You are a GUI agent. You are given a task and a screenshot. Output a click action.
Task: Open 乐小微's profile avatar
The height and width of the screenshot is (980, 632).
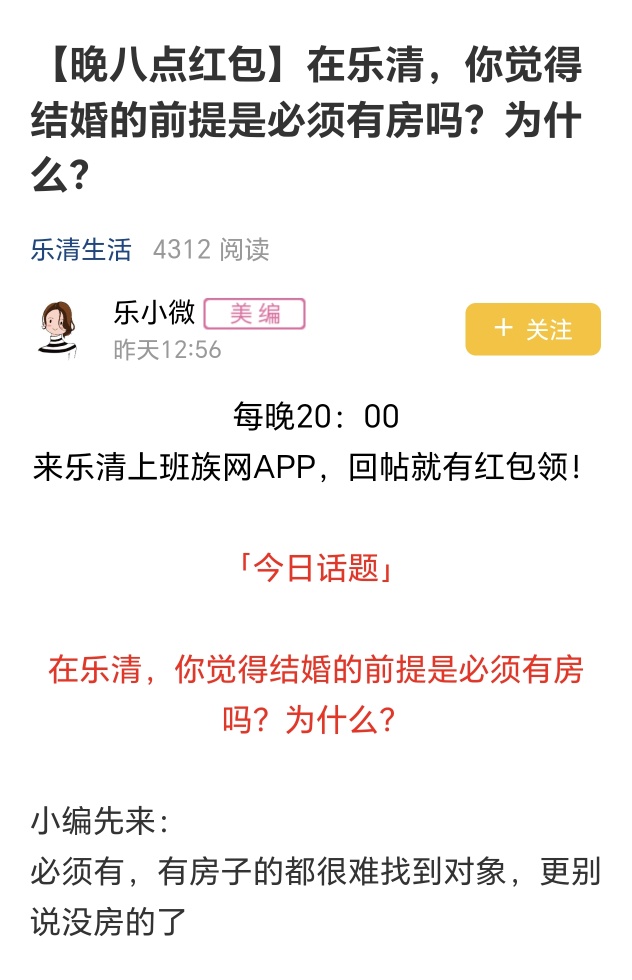pos(58,328)
